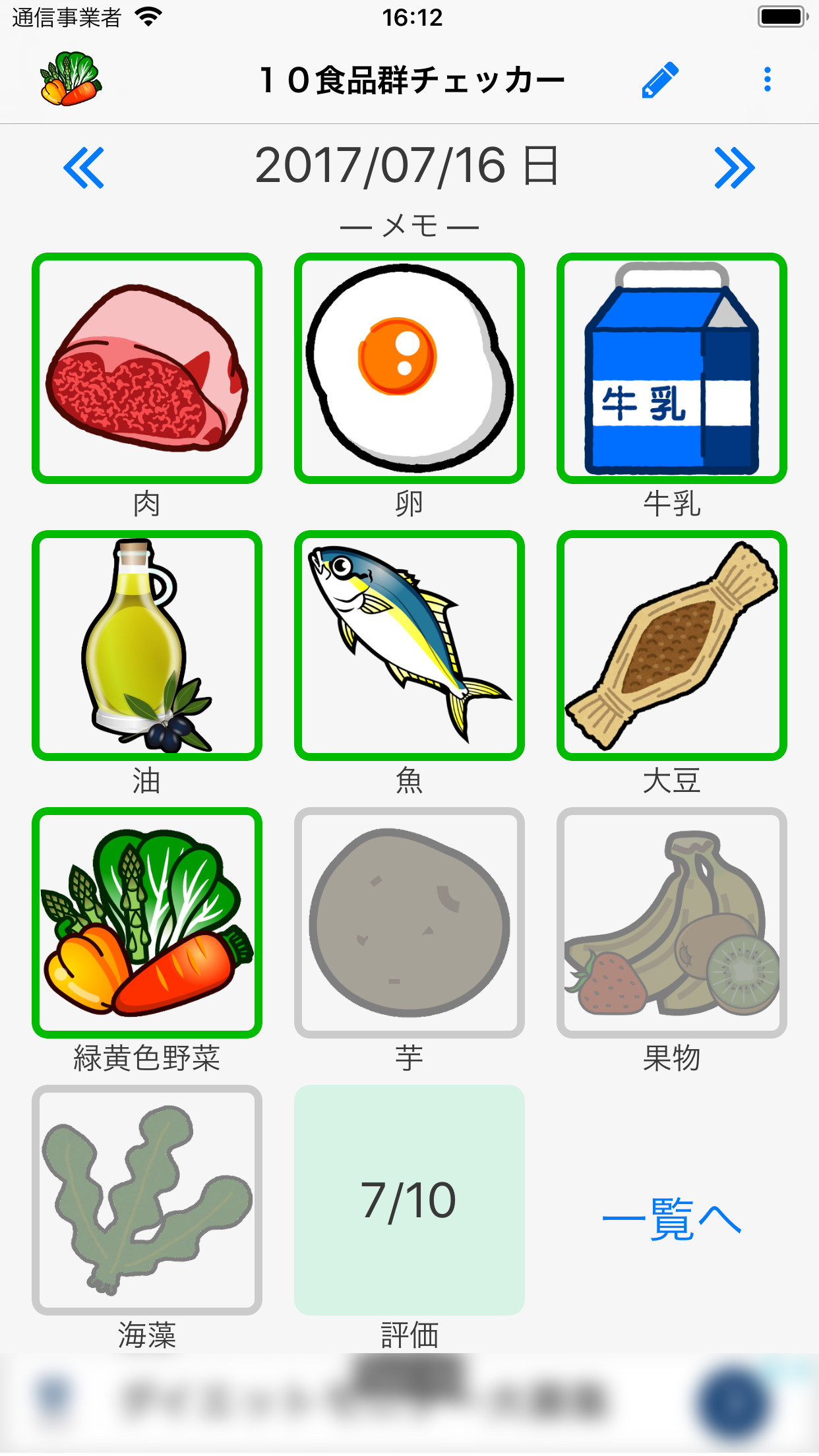Screen dimensions: 819x1456
Task: Uncheck the 魚 fish tile
Action: [409, 646]
